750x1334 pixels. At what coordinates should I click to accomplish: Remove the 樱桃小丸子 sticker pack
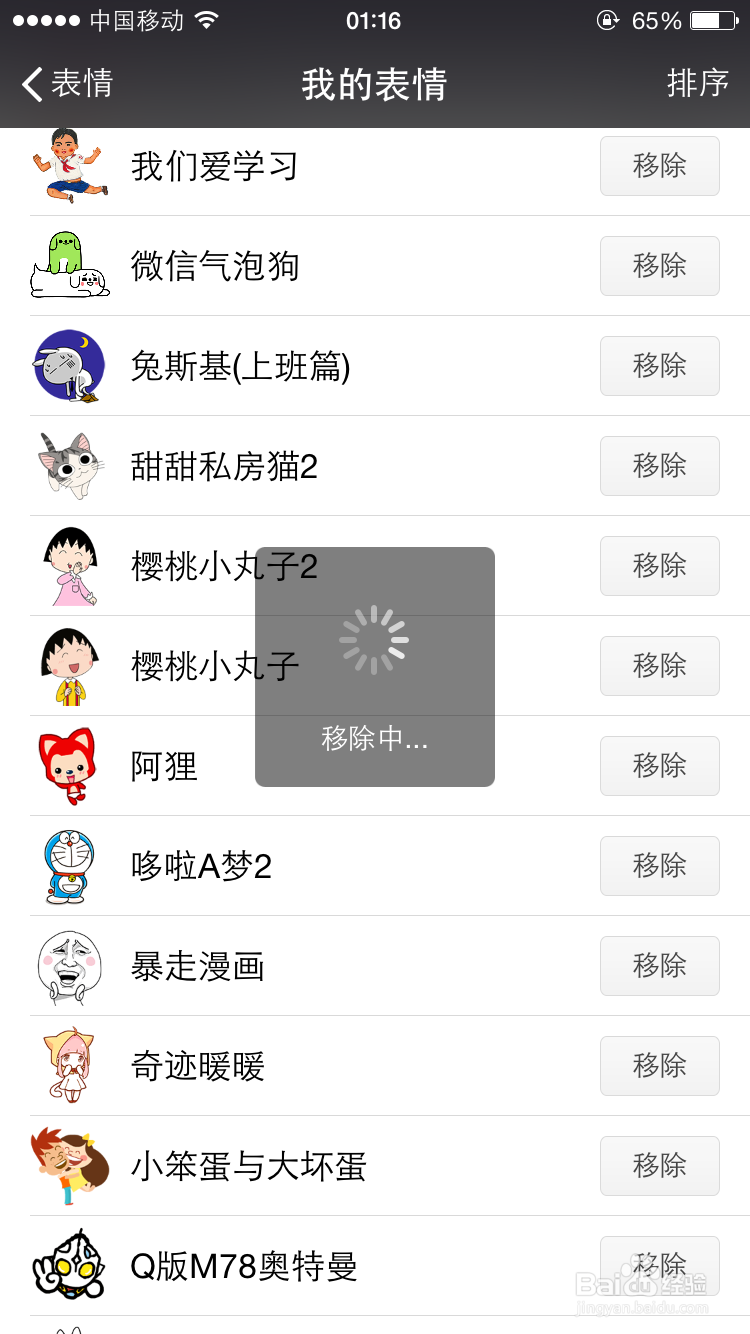(659, 666)
